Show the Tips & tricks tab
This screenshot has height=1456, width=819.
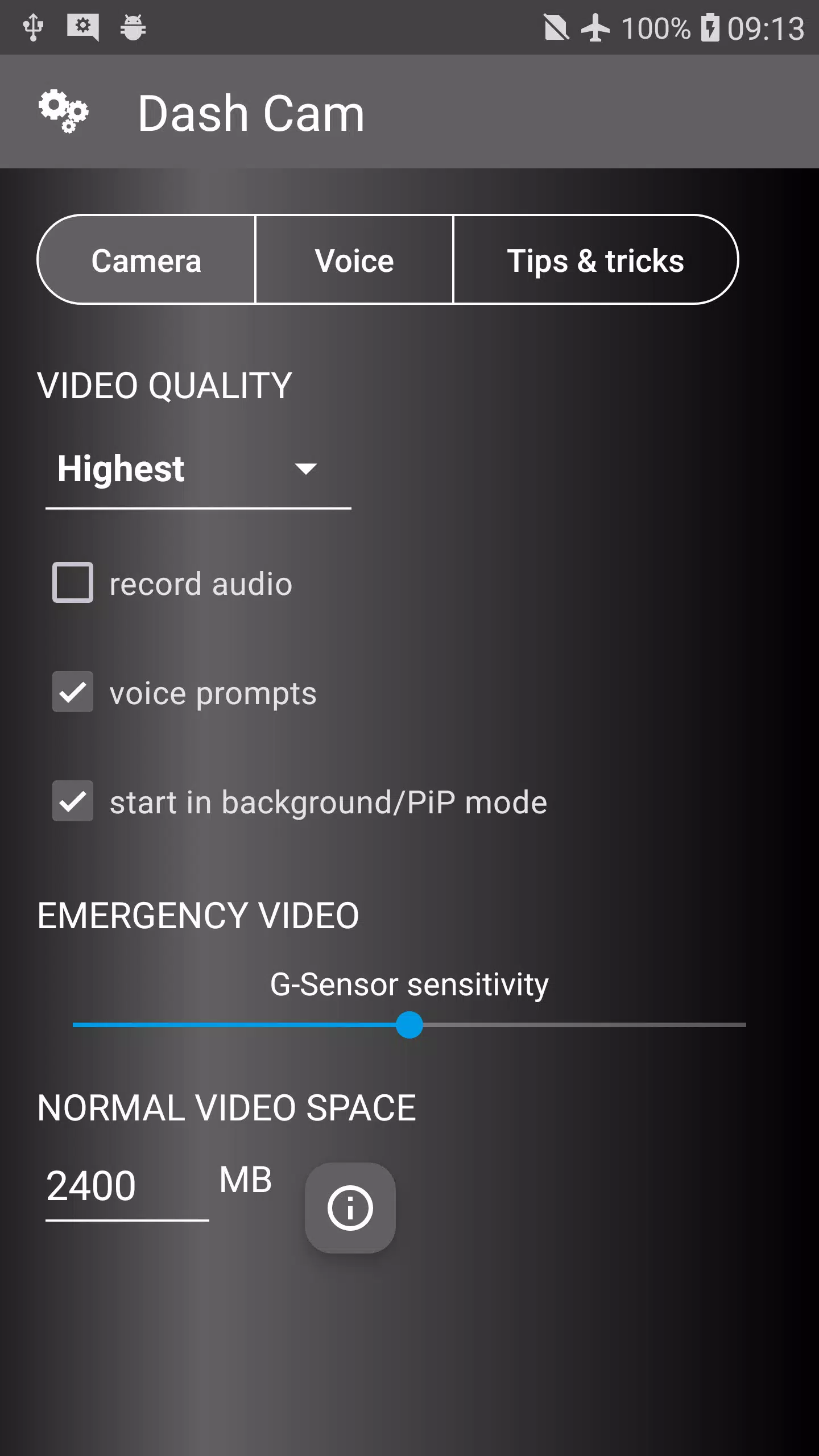click(x=595, y=260)
